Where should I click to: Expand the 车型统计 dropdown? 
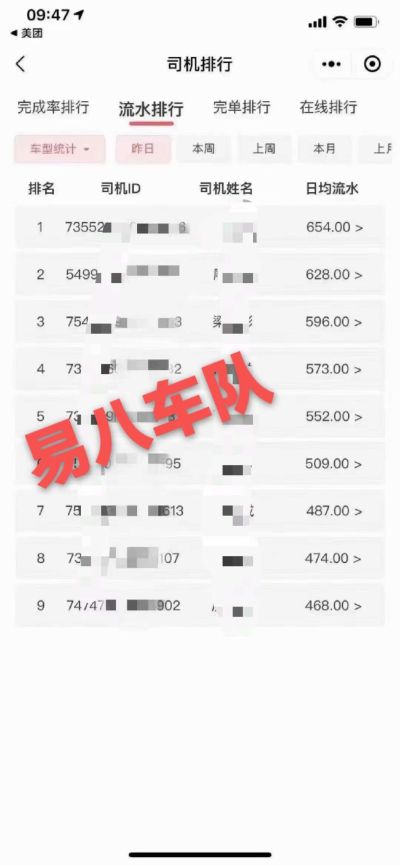click(x=60, y=149)
